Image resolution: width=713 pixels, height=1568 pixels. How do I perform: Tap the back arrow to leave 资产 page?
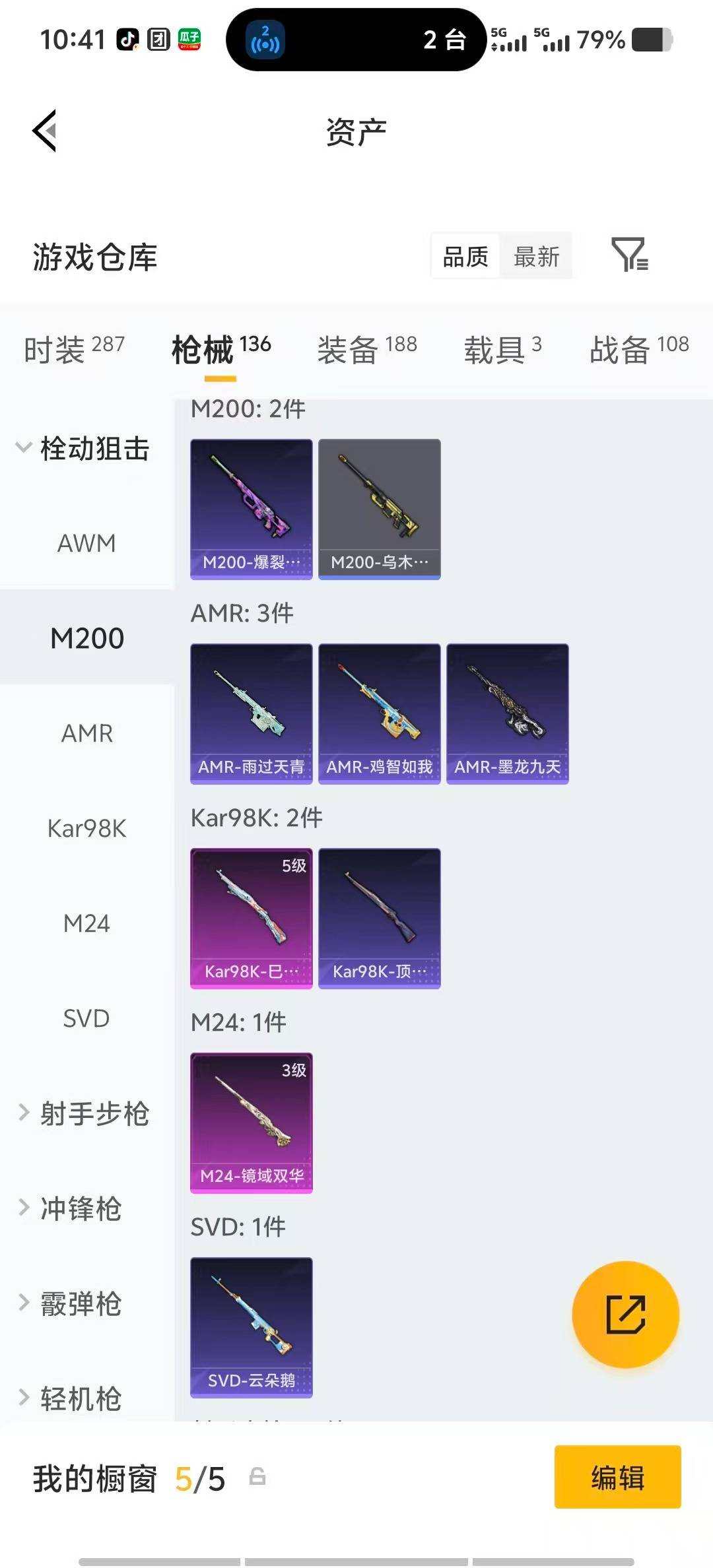44,131
